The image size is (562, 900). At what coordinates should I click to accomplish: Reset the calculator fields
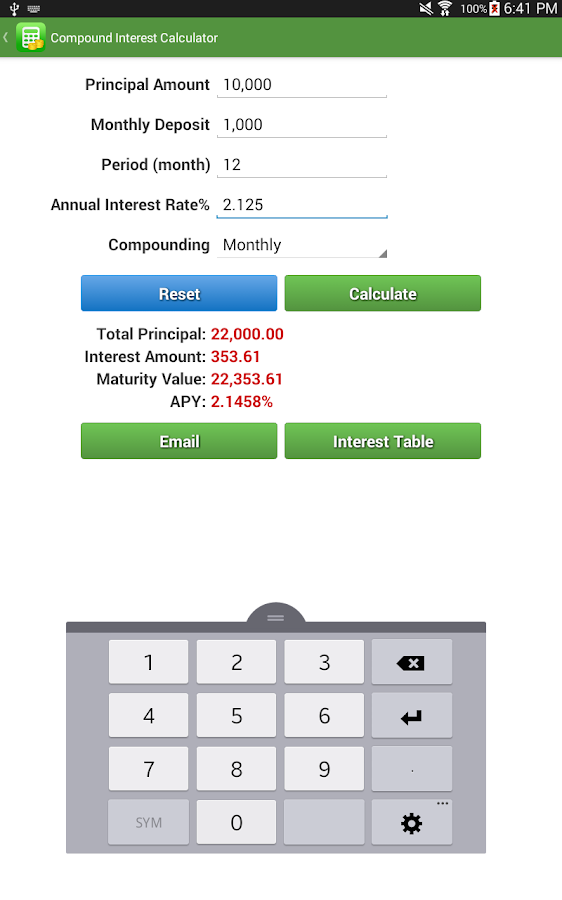179,293
